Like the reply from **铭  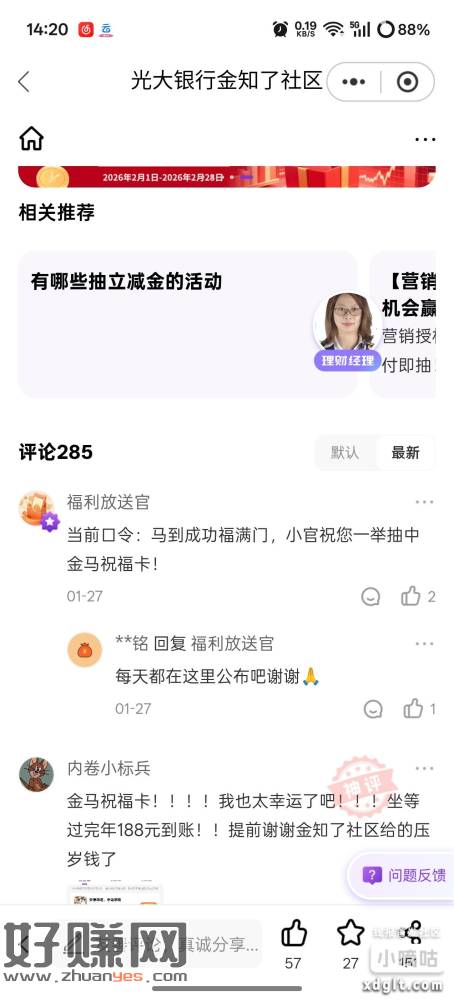413,709
